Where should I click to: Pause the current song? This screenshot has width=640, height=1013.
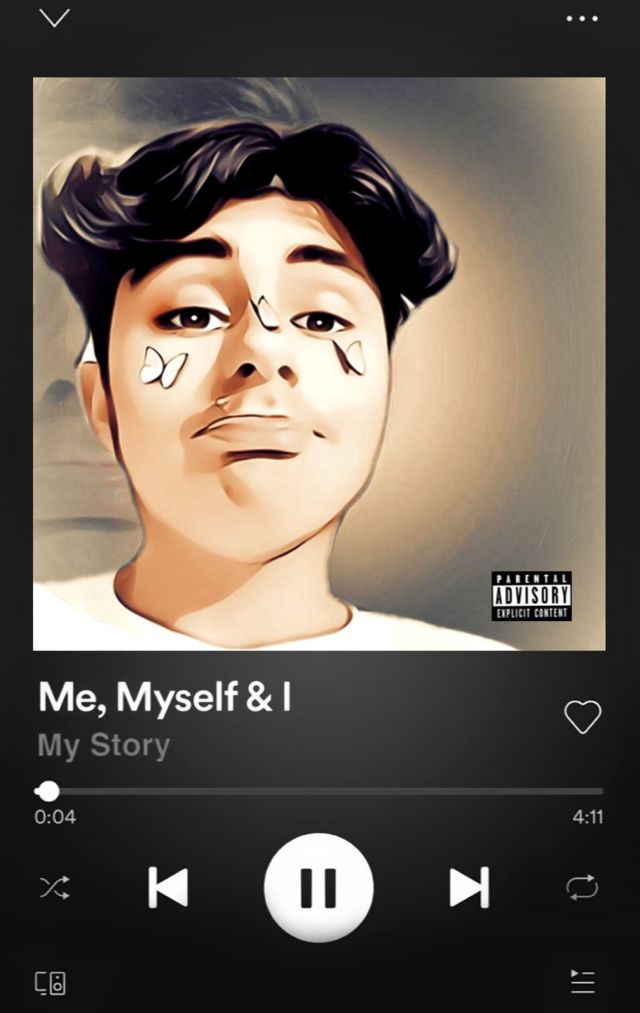(x=318, y=887)
